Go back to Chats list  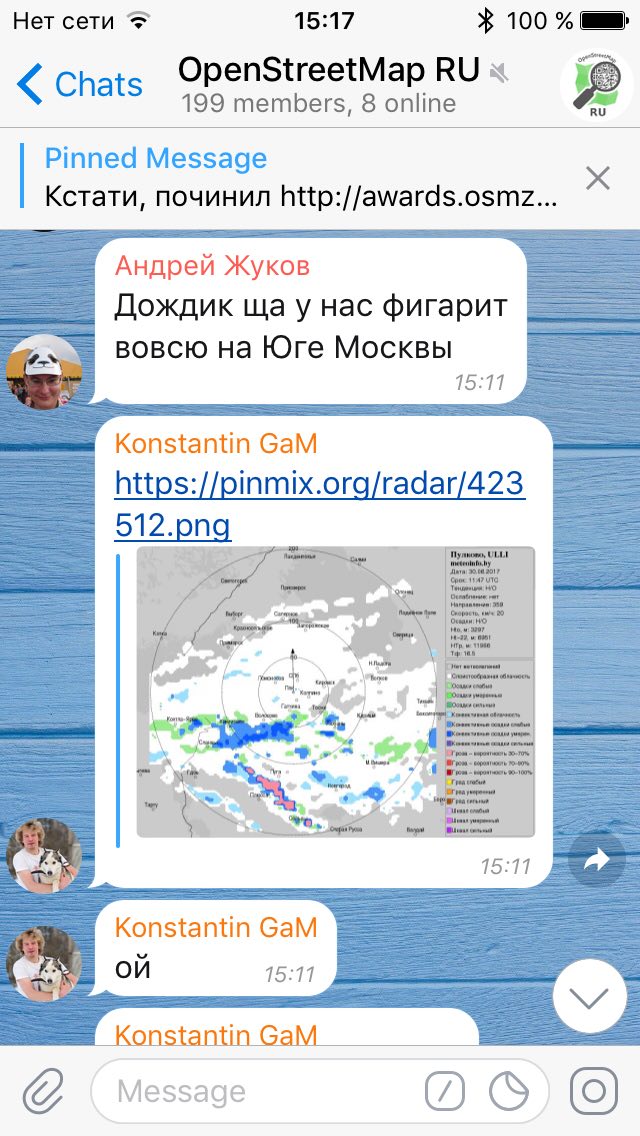79,84
